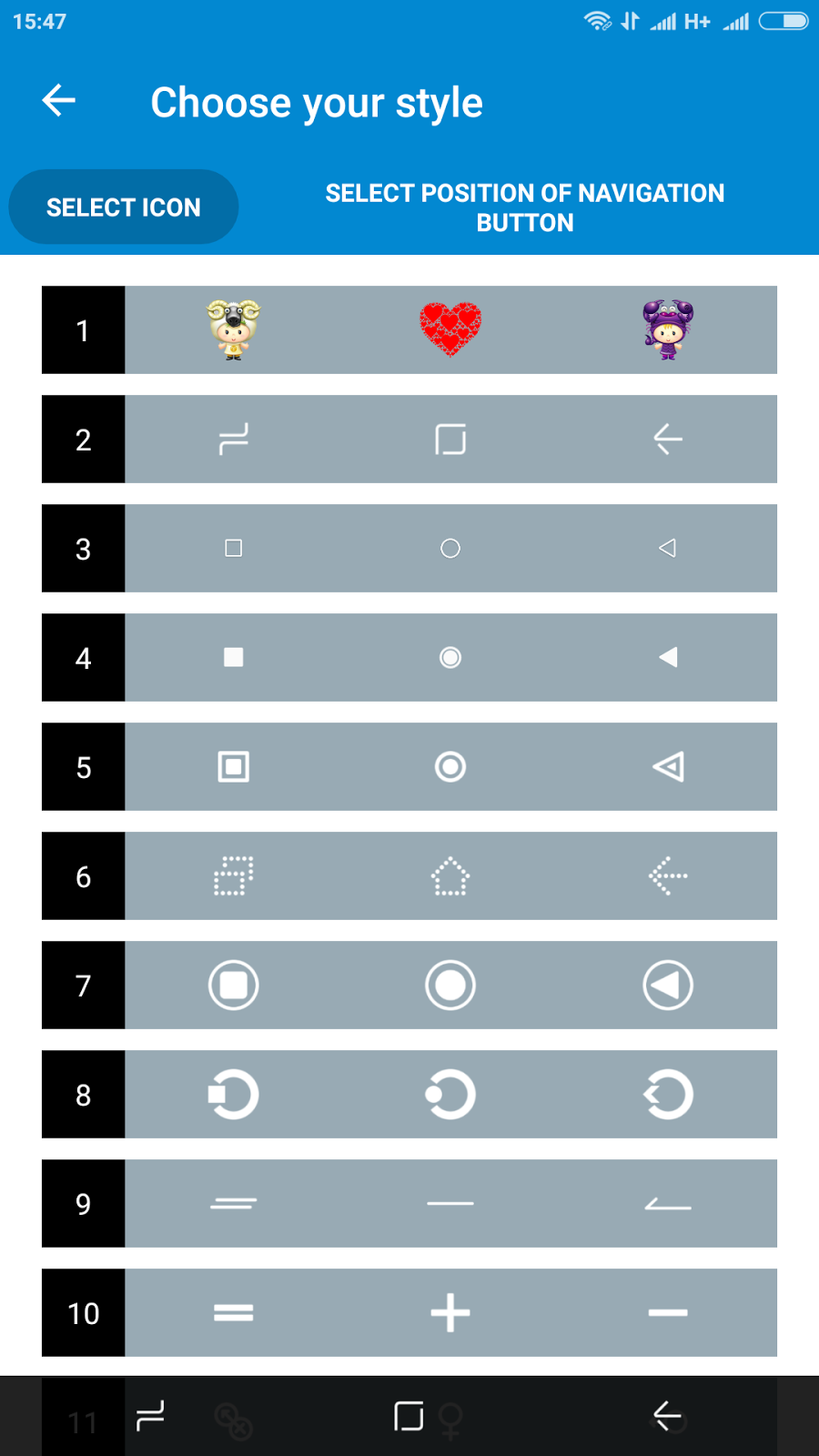The height and width of the screenshot is (1456, 819).
Task: Choose thin-line icon style 9
Action: click(409, 1203)
